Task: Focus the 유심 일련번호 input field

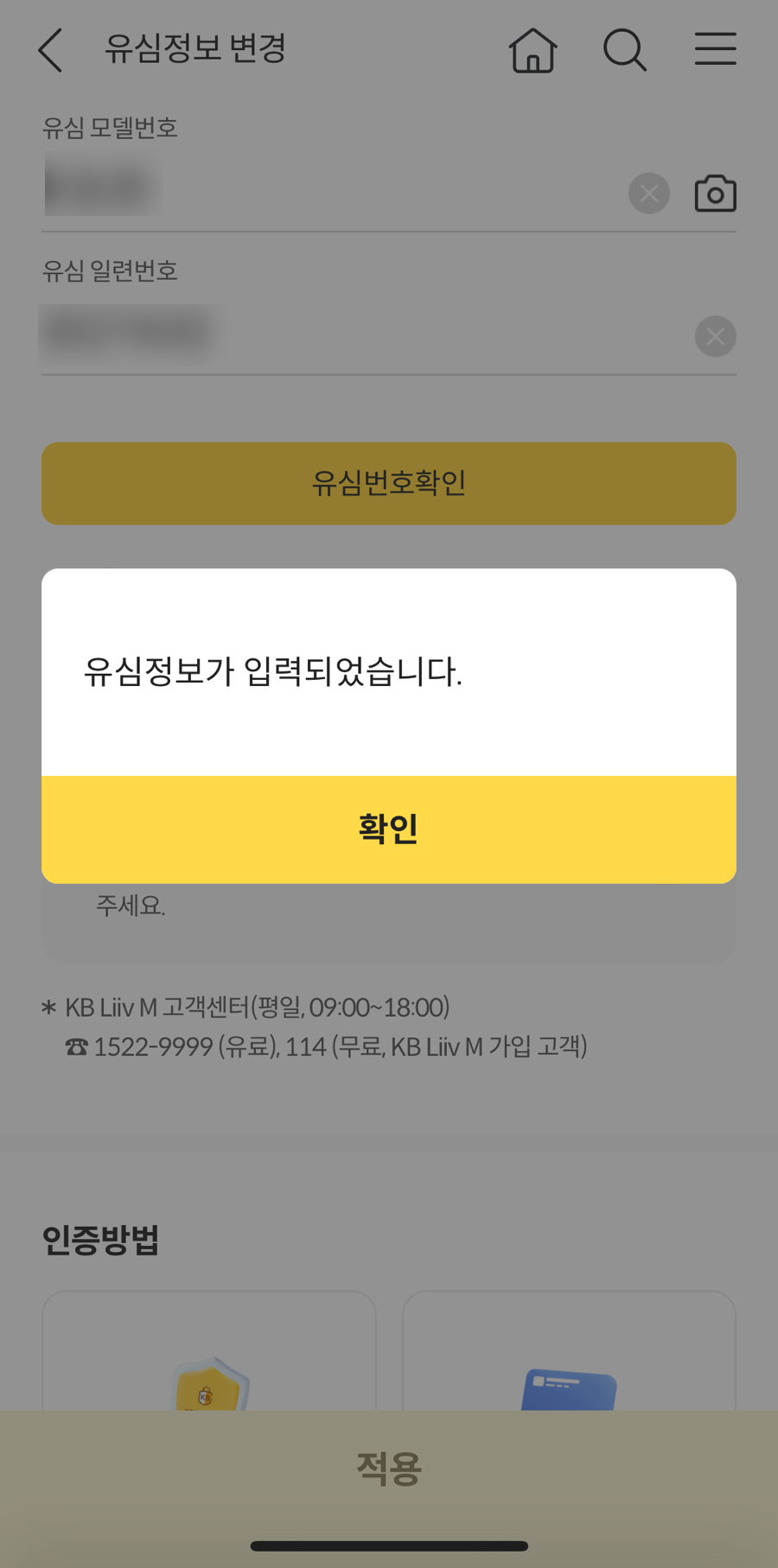Action: click(363, 335)
